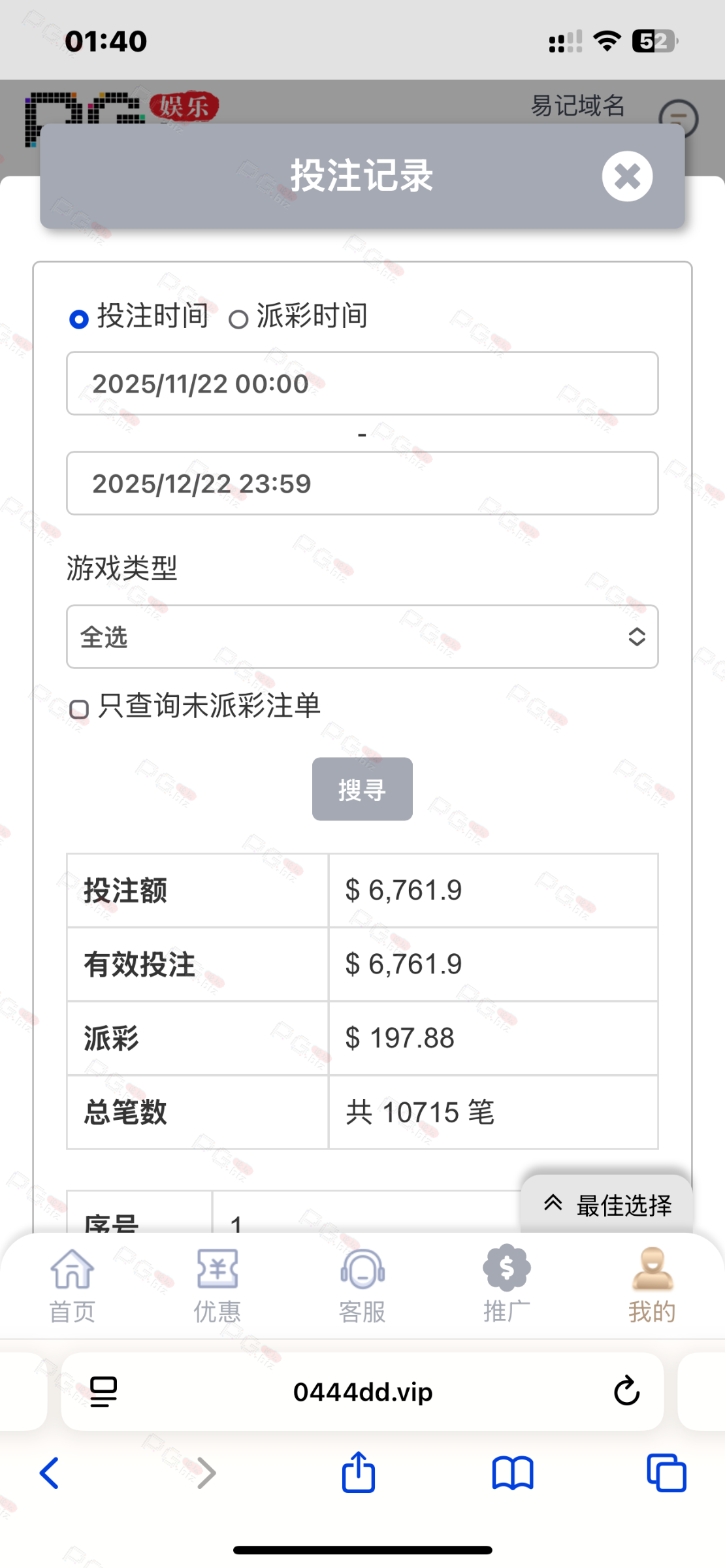Show open browser tabs
This screenshot has width=725, height=1568.
tap(666, 1473)
